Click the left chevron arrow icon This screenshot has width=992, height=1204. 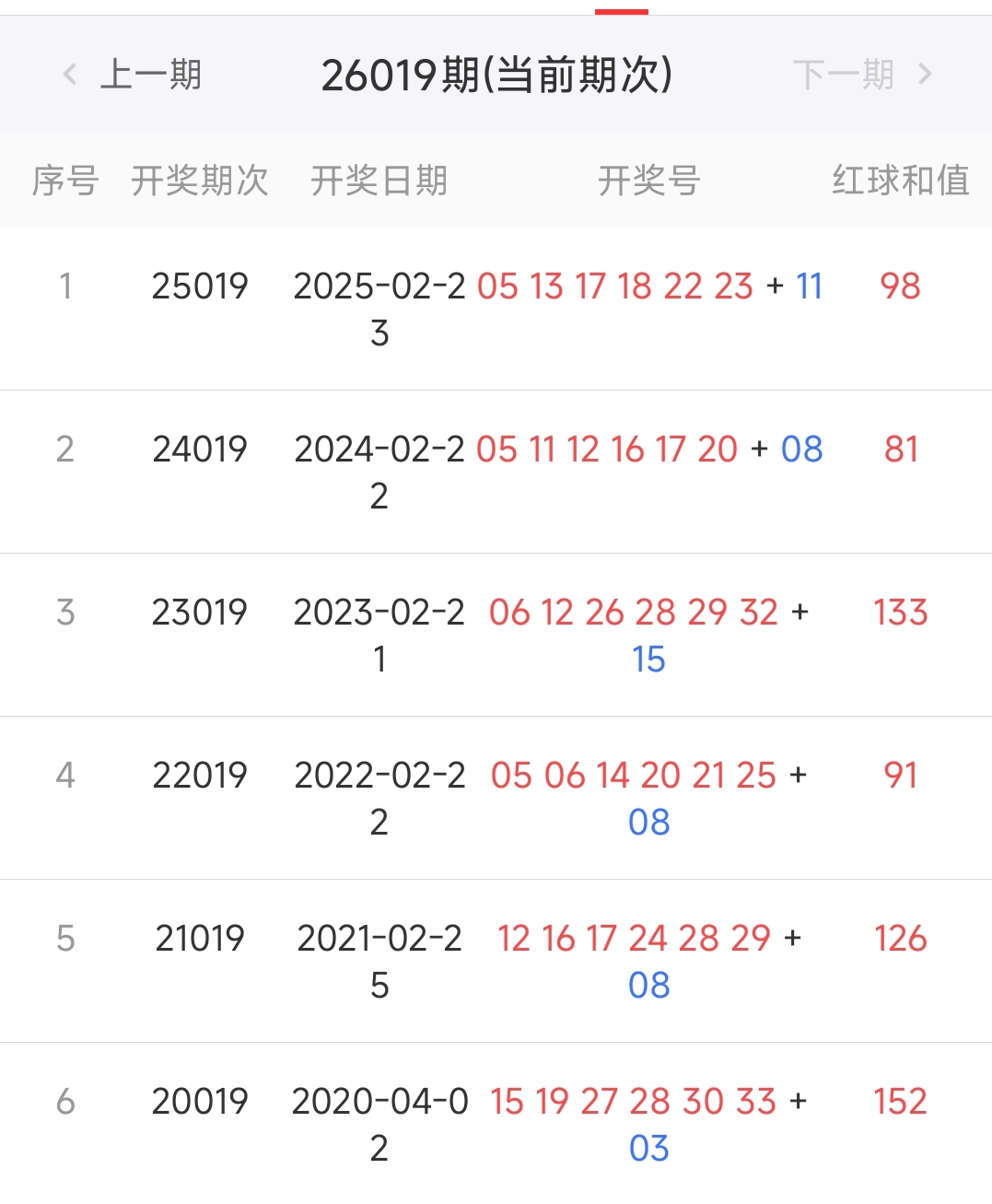[x=68, y=75]
